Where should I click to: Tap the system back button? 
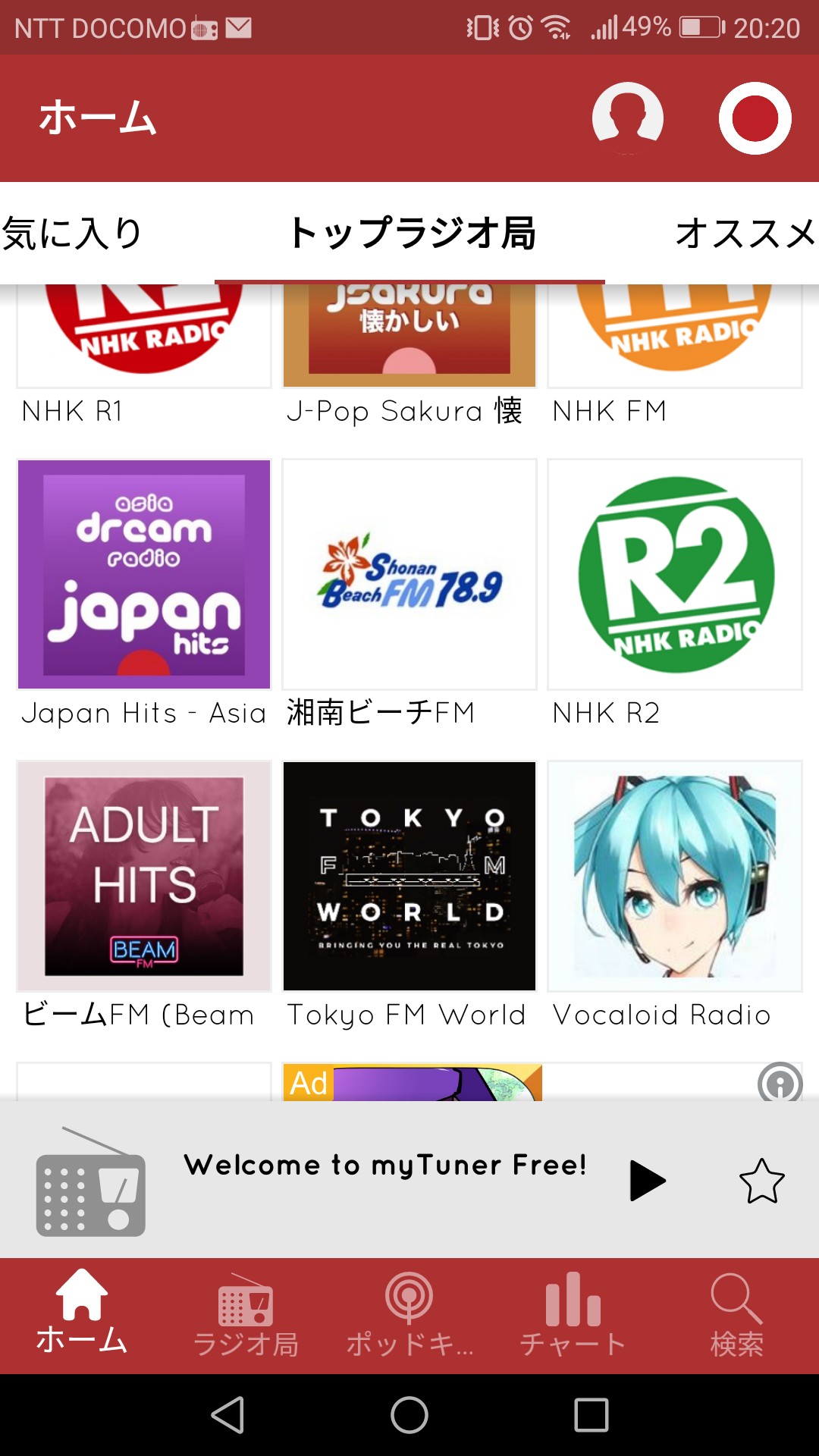pos(227,1415)
